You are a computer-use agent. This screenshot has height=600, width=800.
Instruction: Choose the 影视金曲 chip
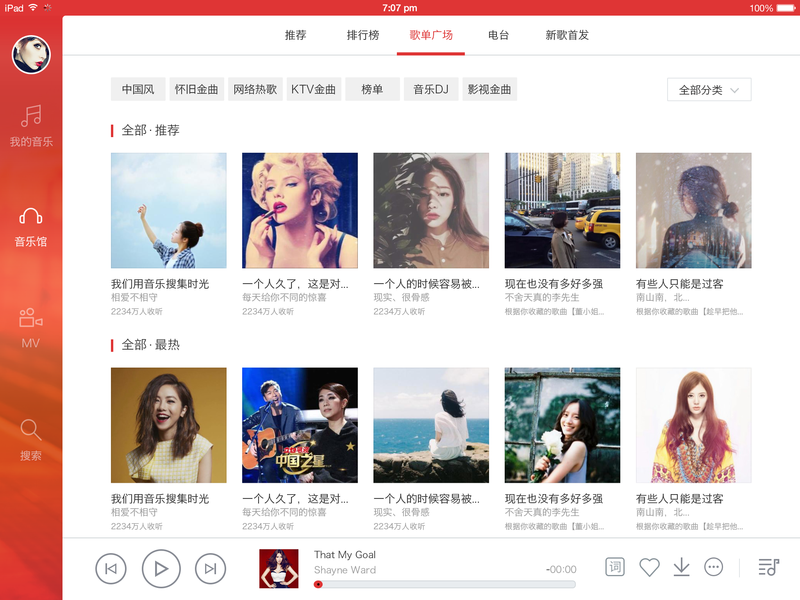point(489,89)
